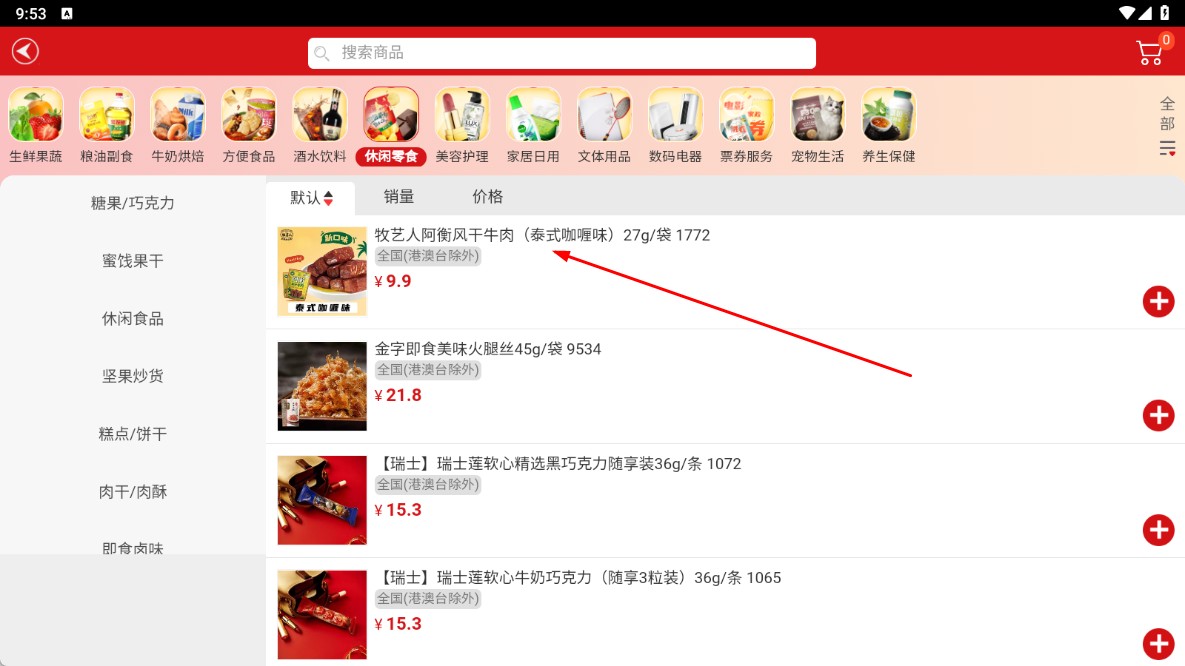Open the shopping cart
Viewport: 1185px width, 666px height.
click(1152, 51)
